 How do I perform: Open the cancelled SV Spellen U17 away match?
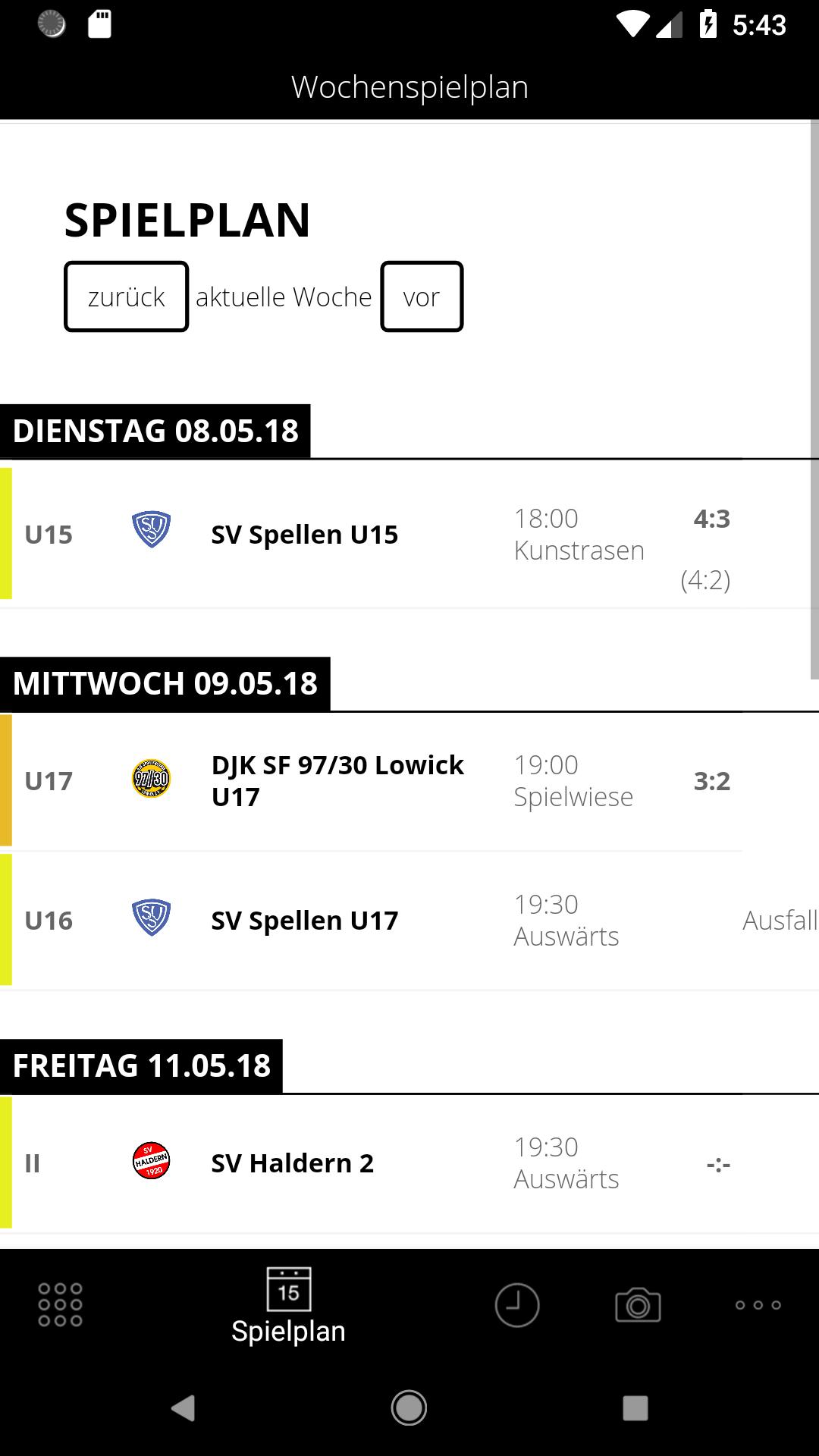point(409,920)
